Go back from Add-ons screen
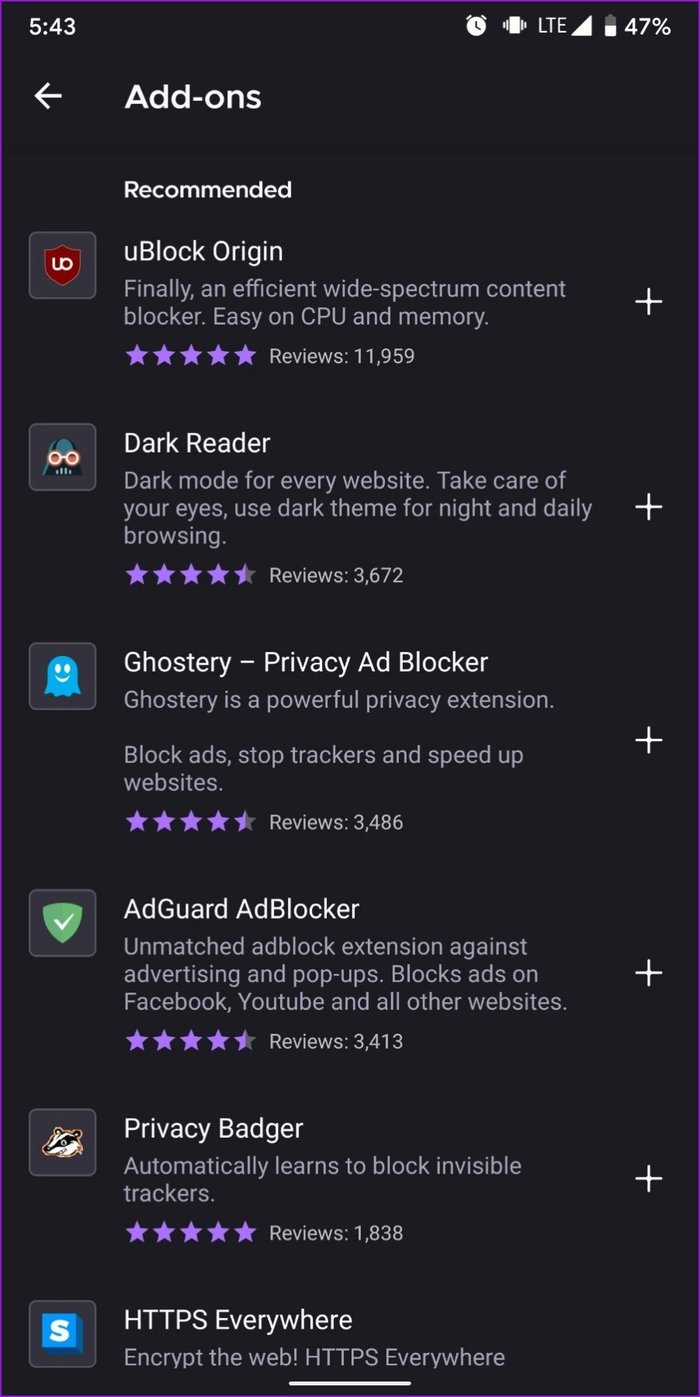Image resolution: width=700 pixels, height=1397 pixels. coord(48,96)
